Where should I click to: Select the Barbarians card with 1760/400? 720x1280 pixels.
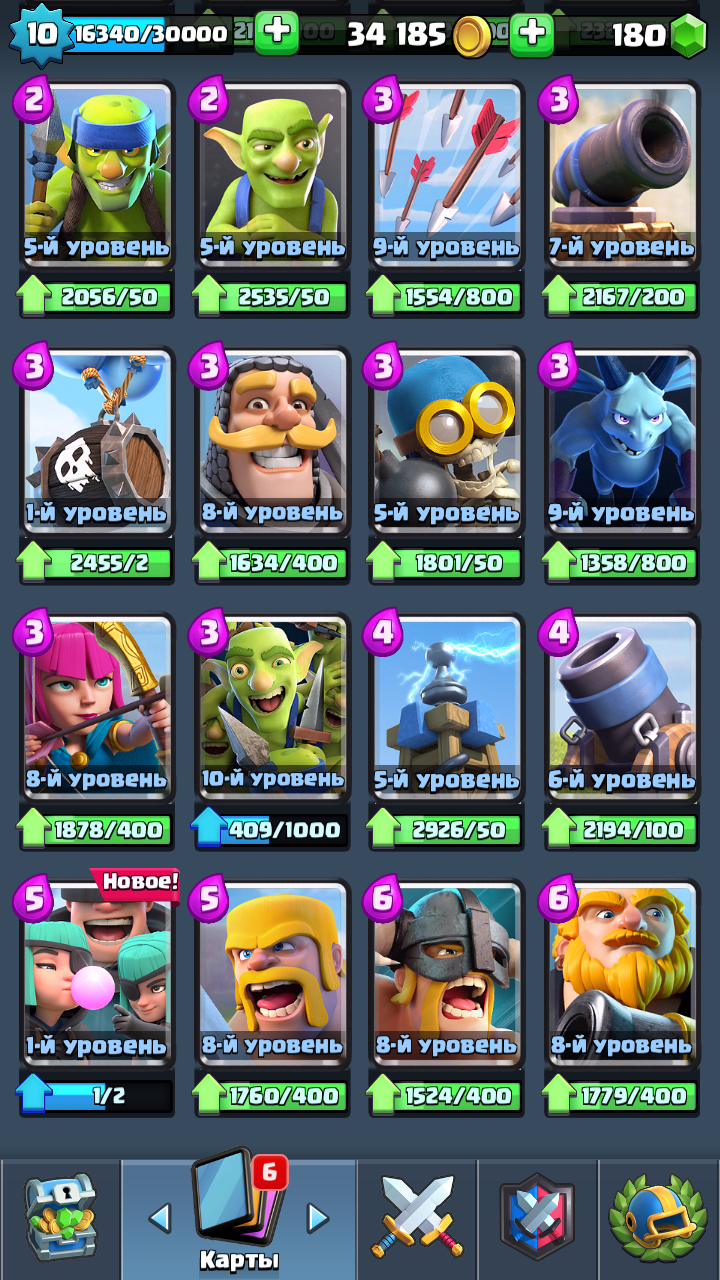point(272,973)
